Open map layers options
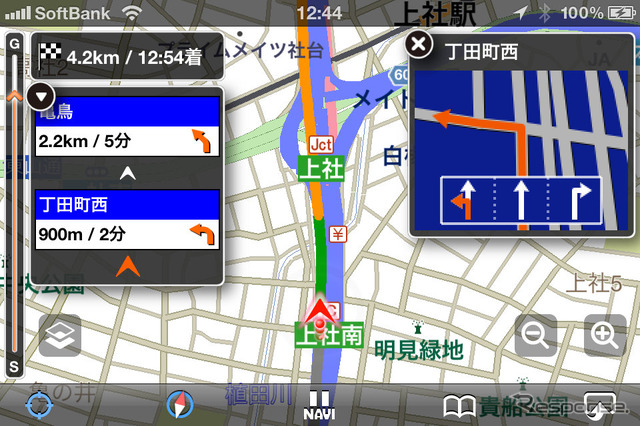This screenshot has height=426, width=640. click(x=61, y=336)
